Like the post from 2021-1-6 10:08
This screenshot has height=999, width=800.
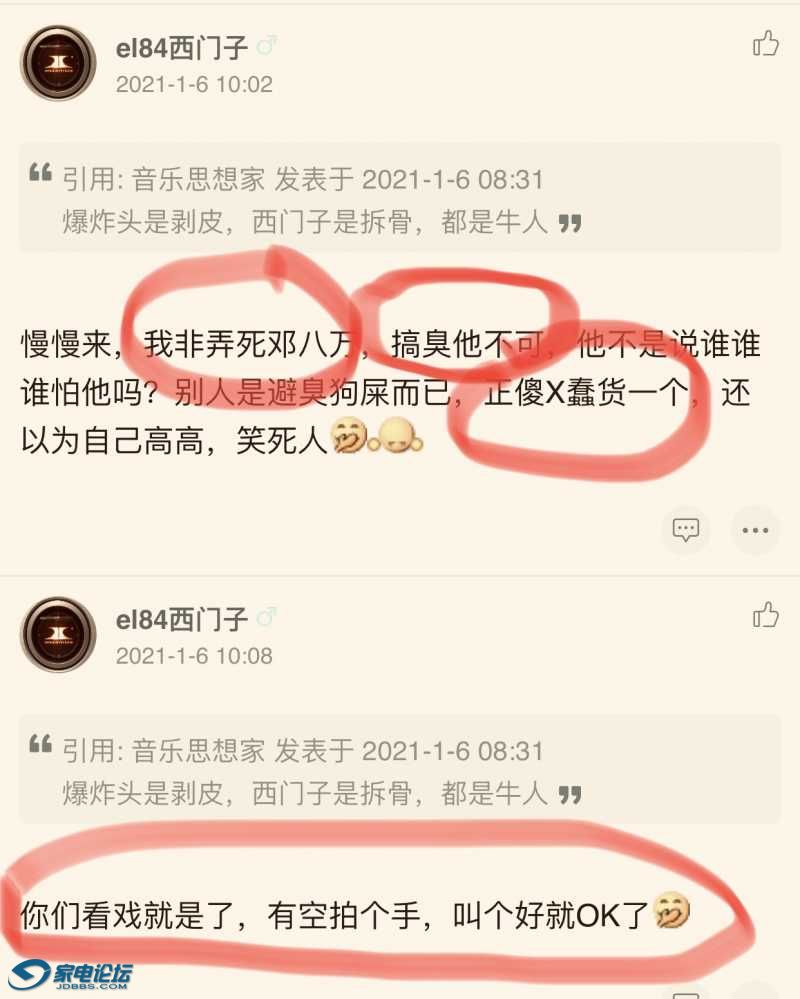(x=765, y=615)
